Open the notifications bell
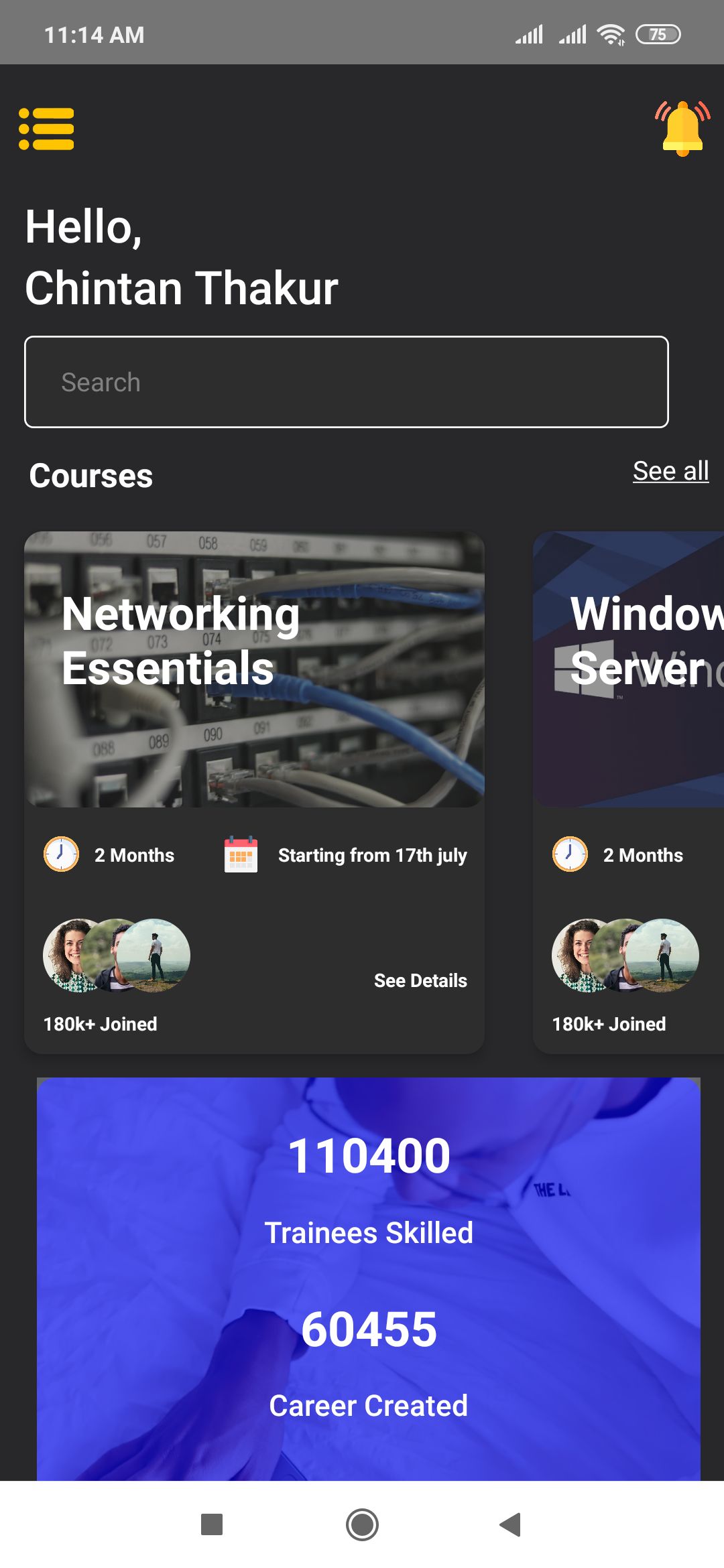 point(682,128)
